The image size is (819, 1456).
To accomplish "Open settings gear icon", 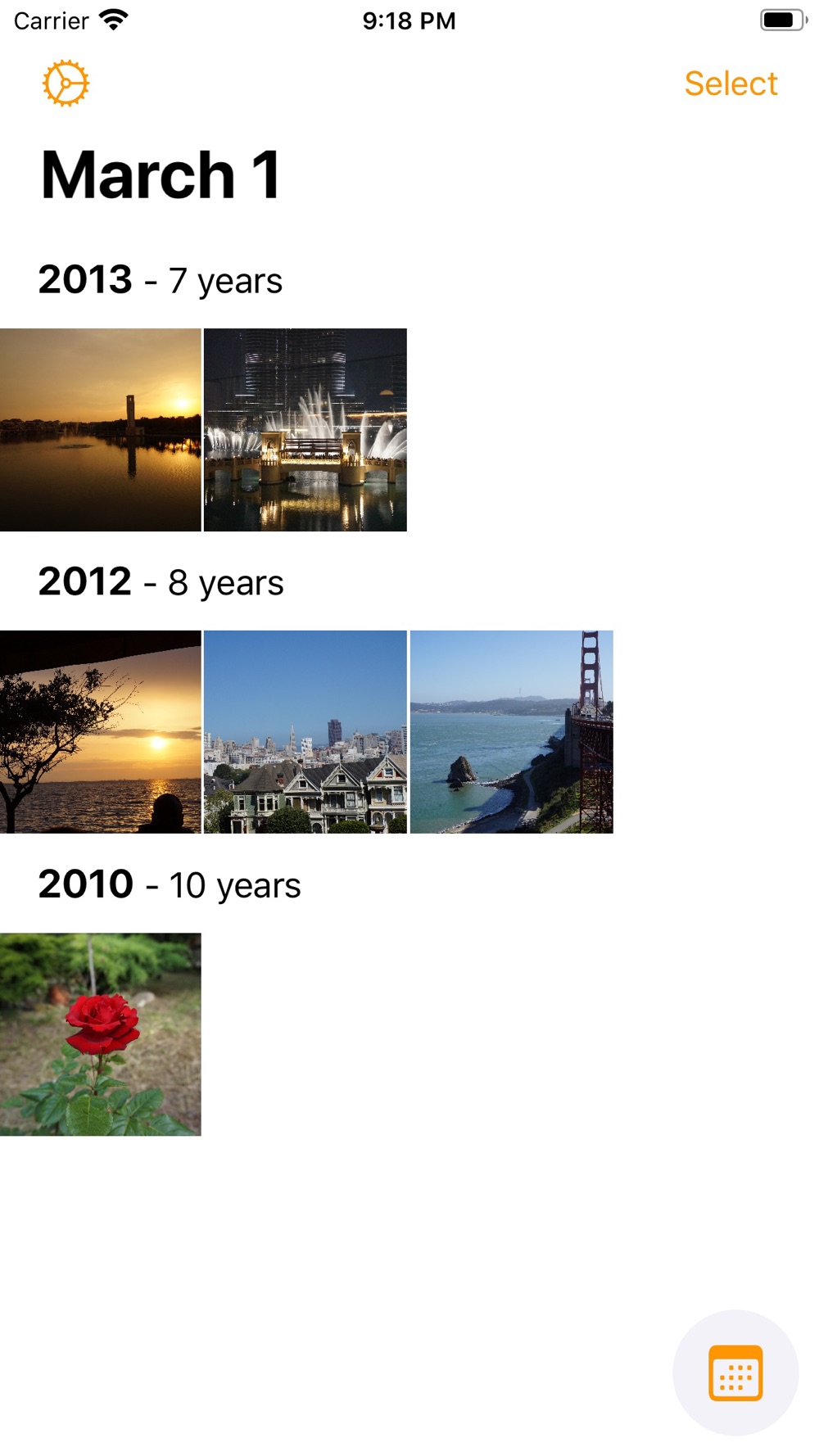I will [66, 83].
